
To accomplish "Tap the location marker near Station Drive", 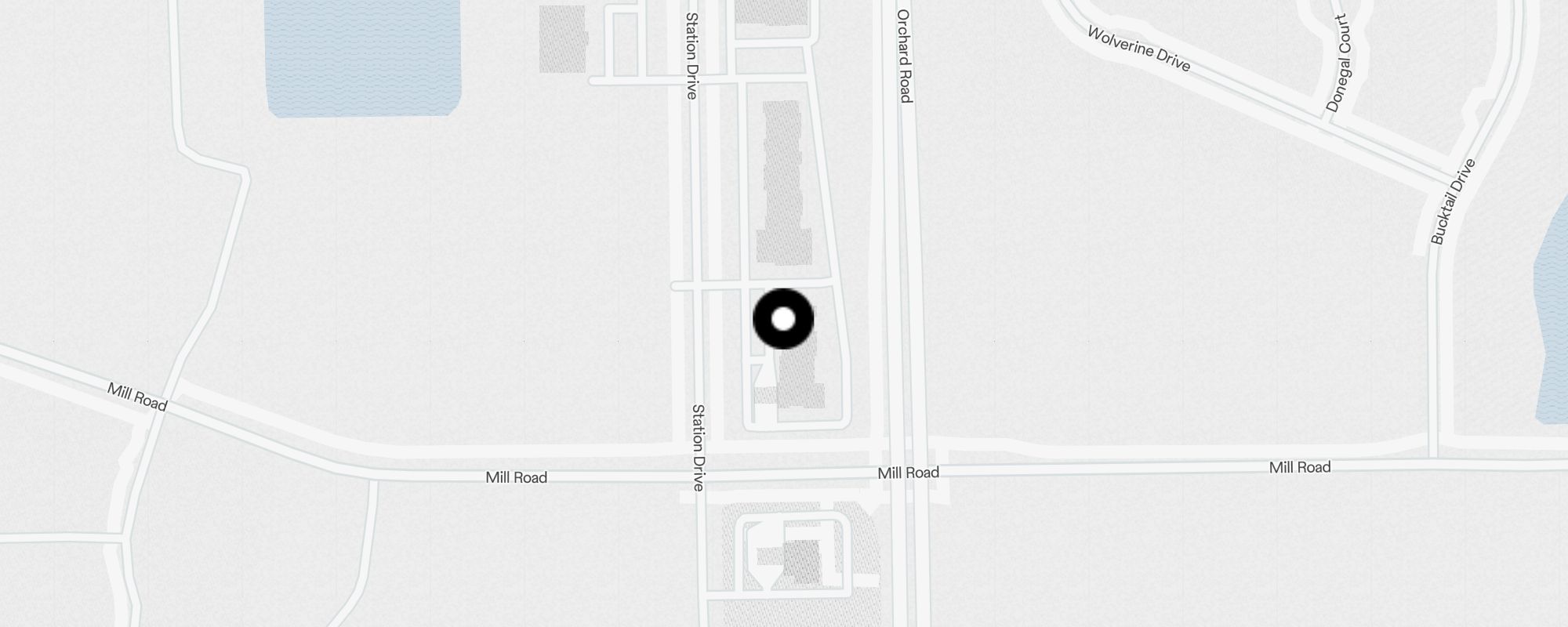I will [783, 319].
